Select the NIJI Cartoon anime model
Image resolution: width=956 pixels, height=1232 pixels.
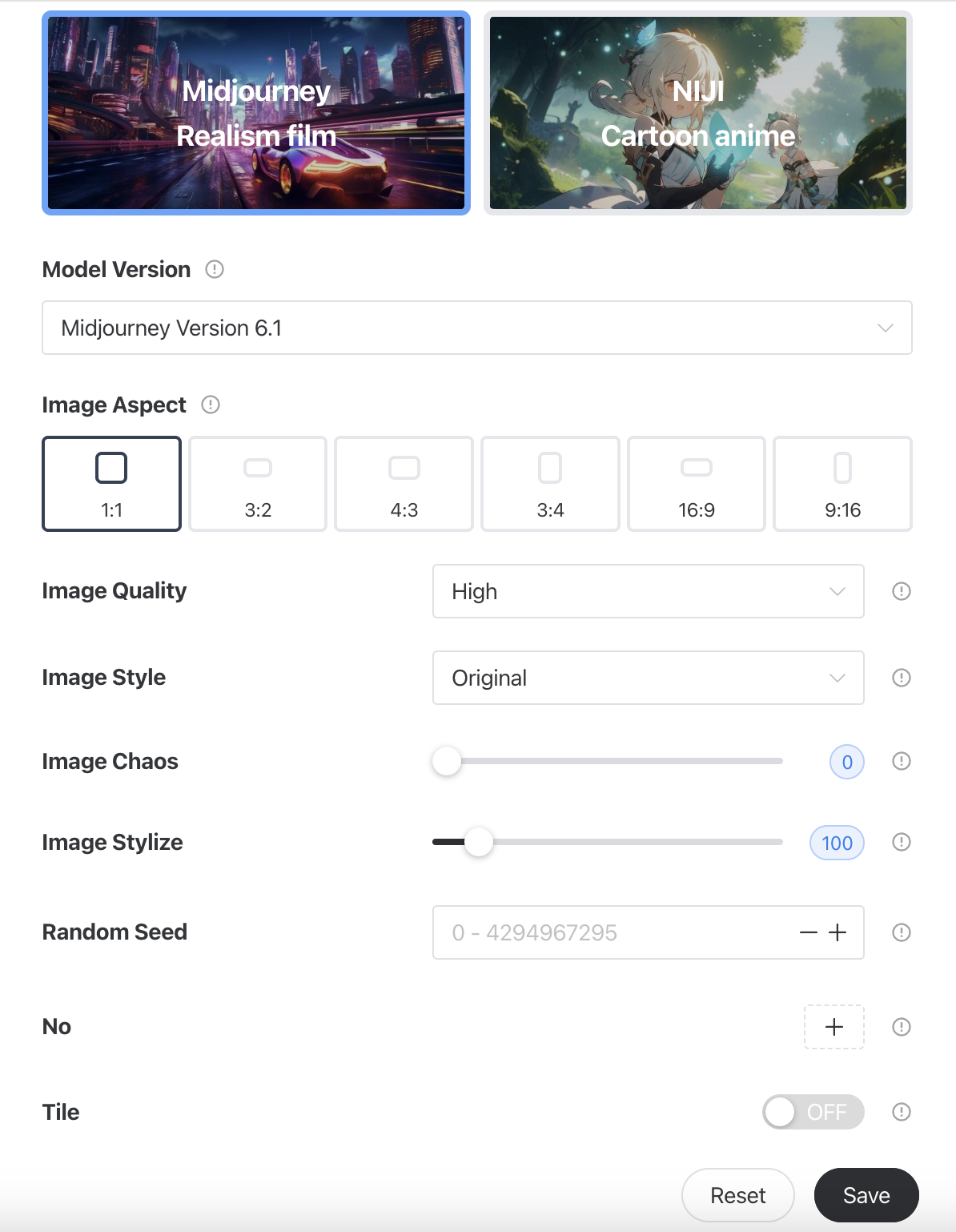pyautogui.click(x=697, y=113)
